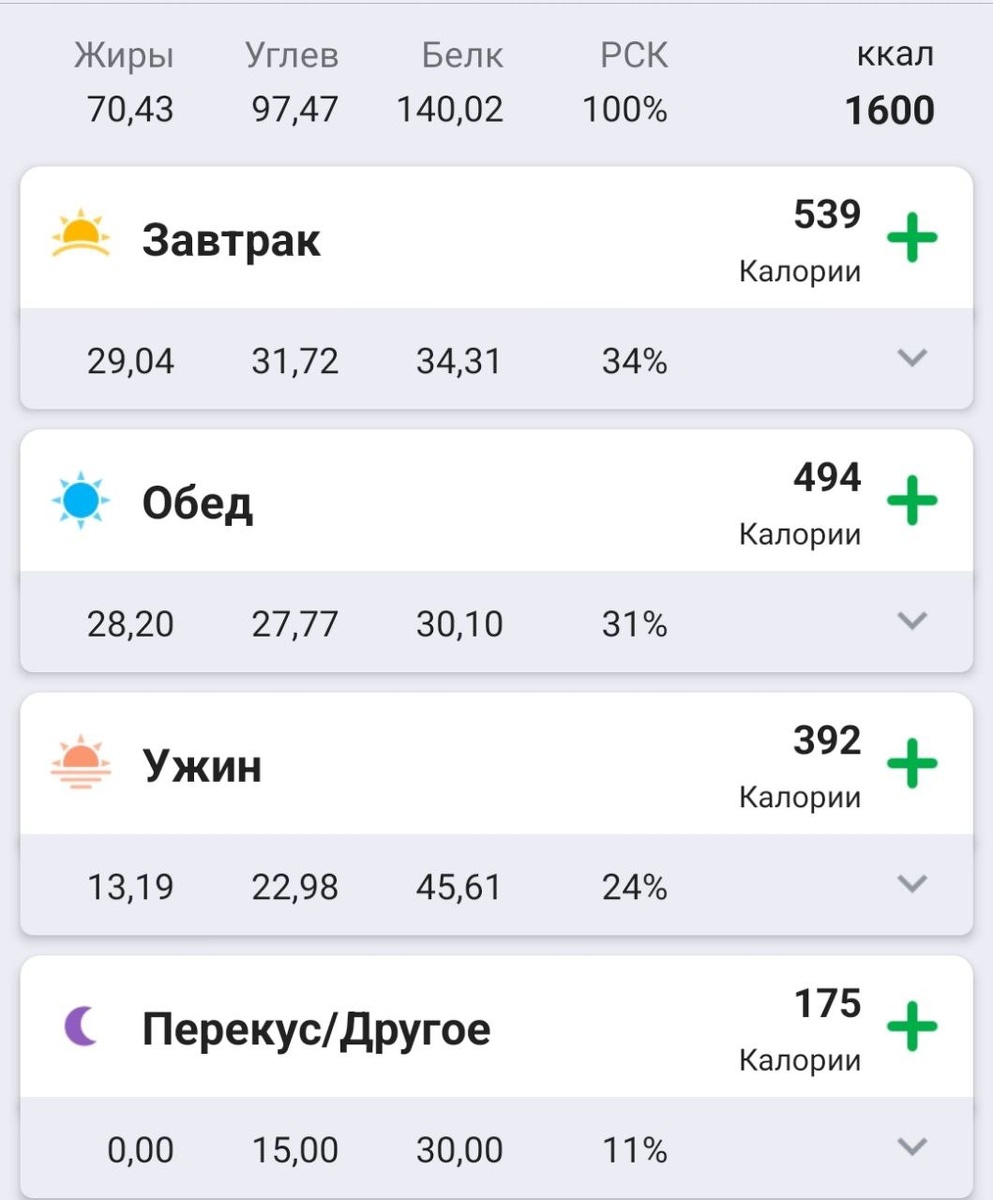Select the blue sun icon for Обед
Viewport: 993px width, 1200px height.
pos(82,501)
